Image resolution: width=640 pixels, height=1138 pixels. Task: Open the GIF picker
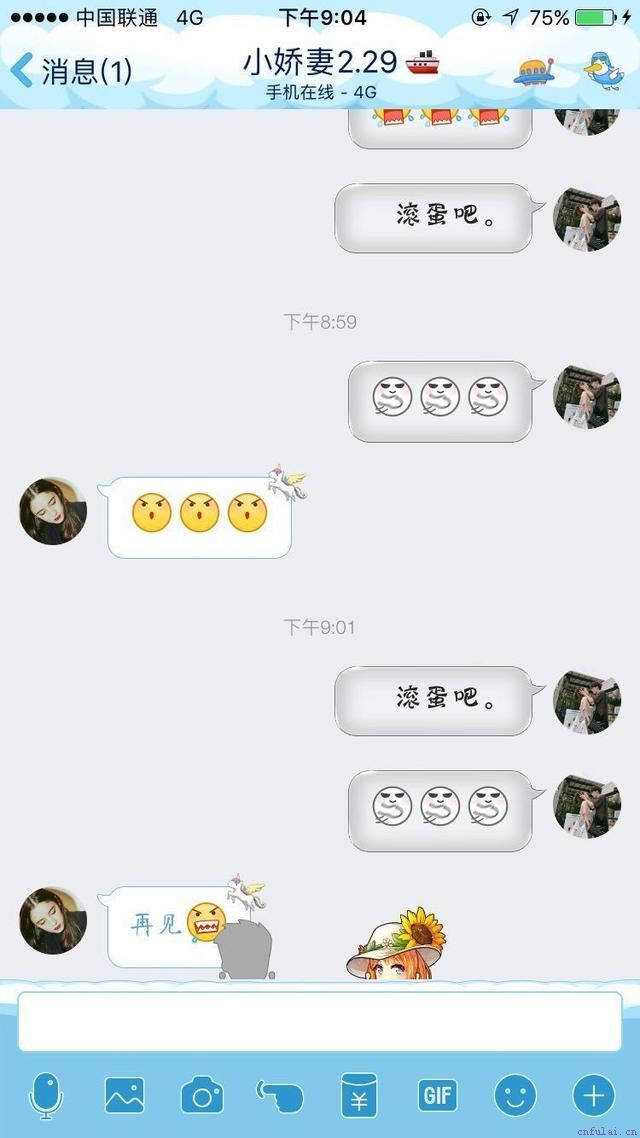437,1096
